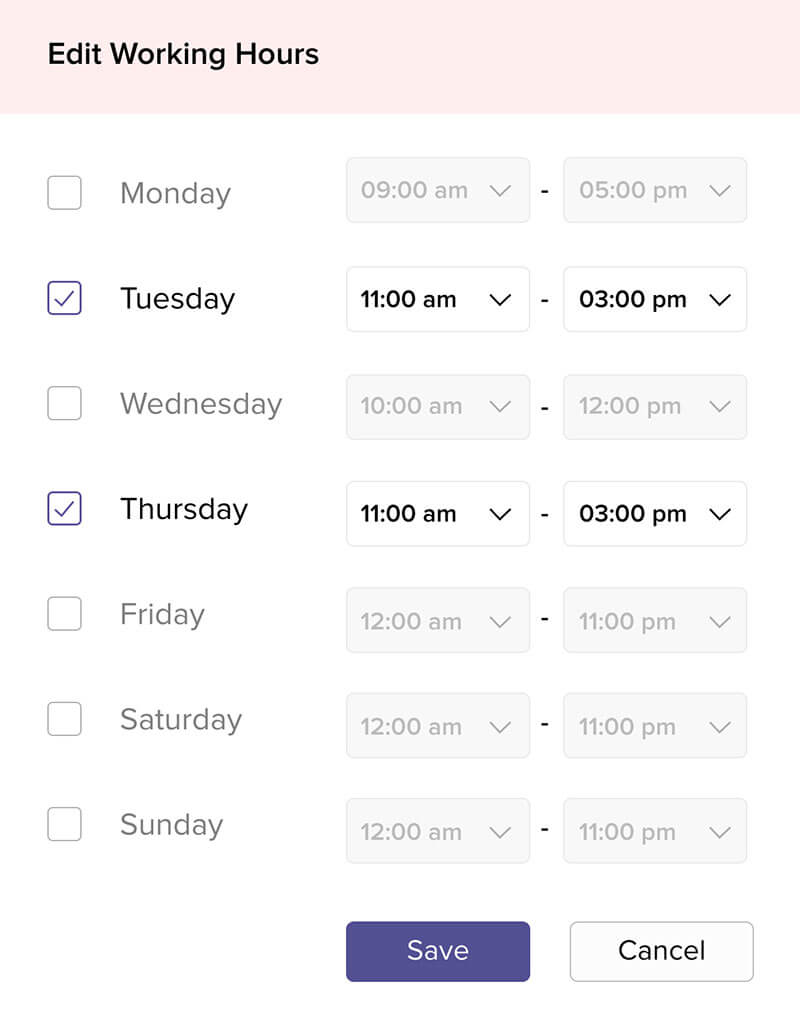Change Thursday end time 03:00 pm
Screen dimensions: 800x1026
[654, 514]
